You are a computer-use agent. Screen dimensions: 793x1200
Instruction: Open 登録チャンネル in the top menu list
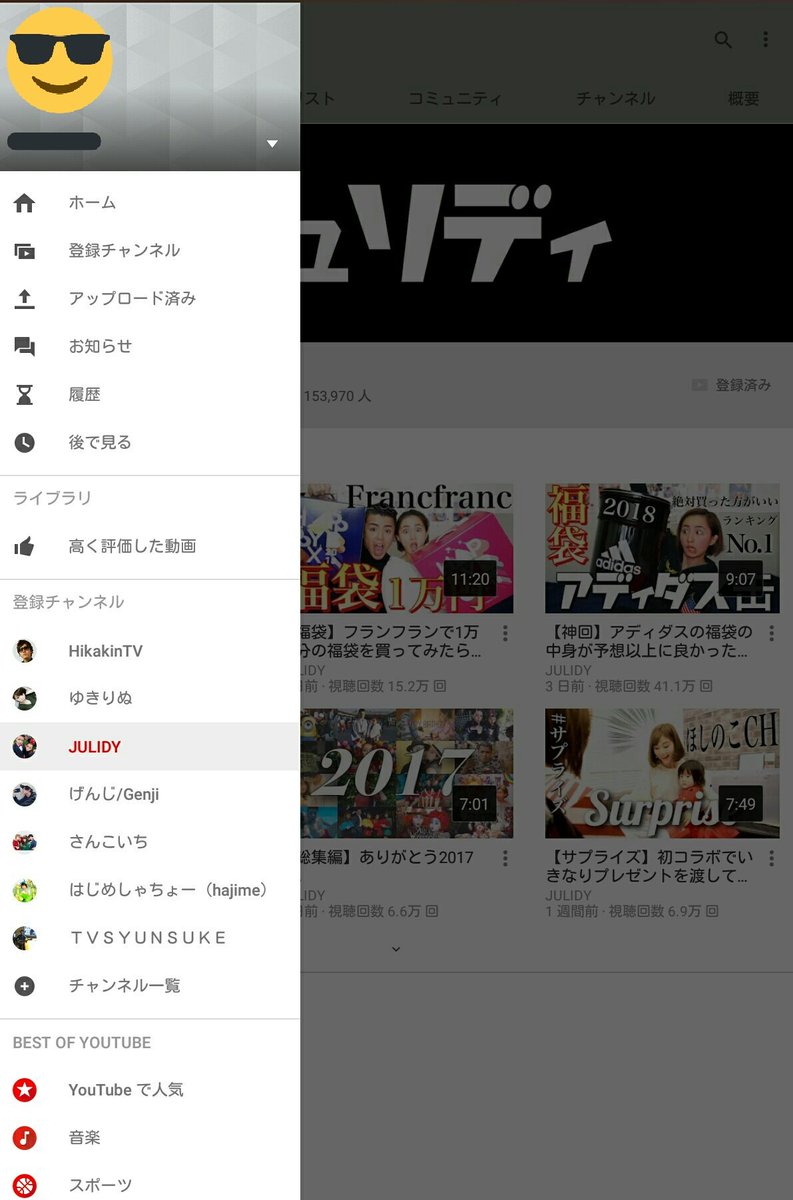click(150, 251)
